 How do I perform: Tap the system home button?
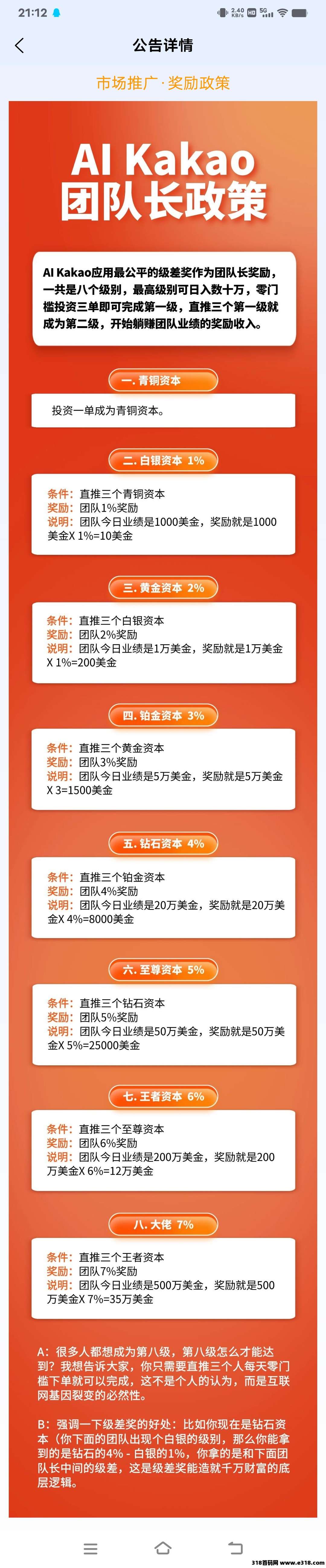click(163, 1548)
